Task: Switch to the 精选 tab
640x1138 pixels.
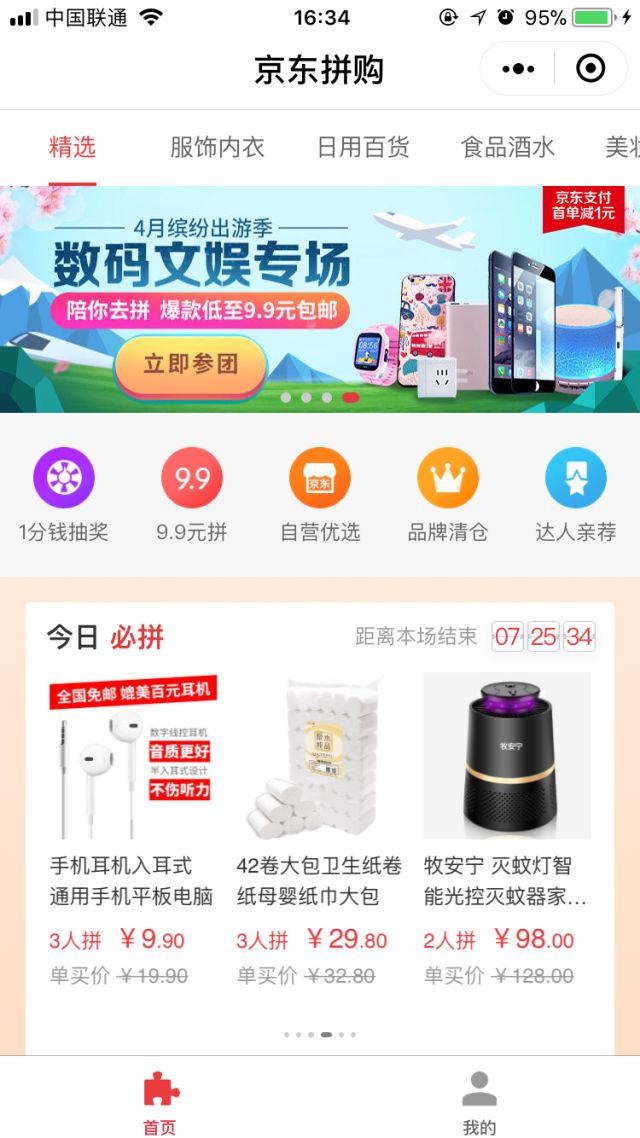Action: click(x=72, y=147)
